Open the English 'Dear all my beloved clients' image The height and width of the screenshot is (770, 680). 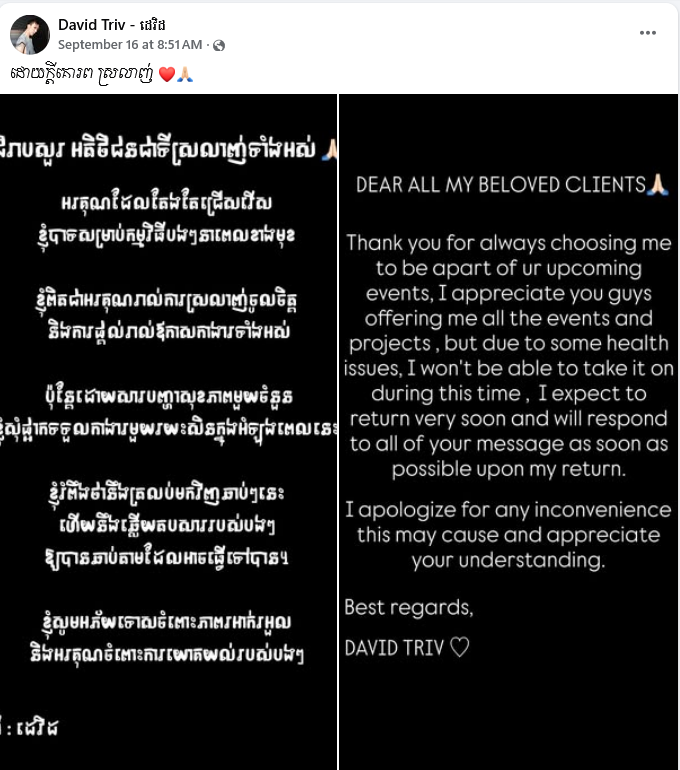509,430
